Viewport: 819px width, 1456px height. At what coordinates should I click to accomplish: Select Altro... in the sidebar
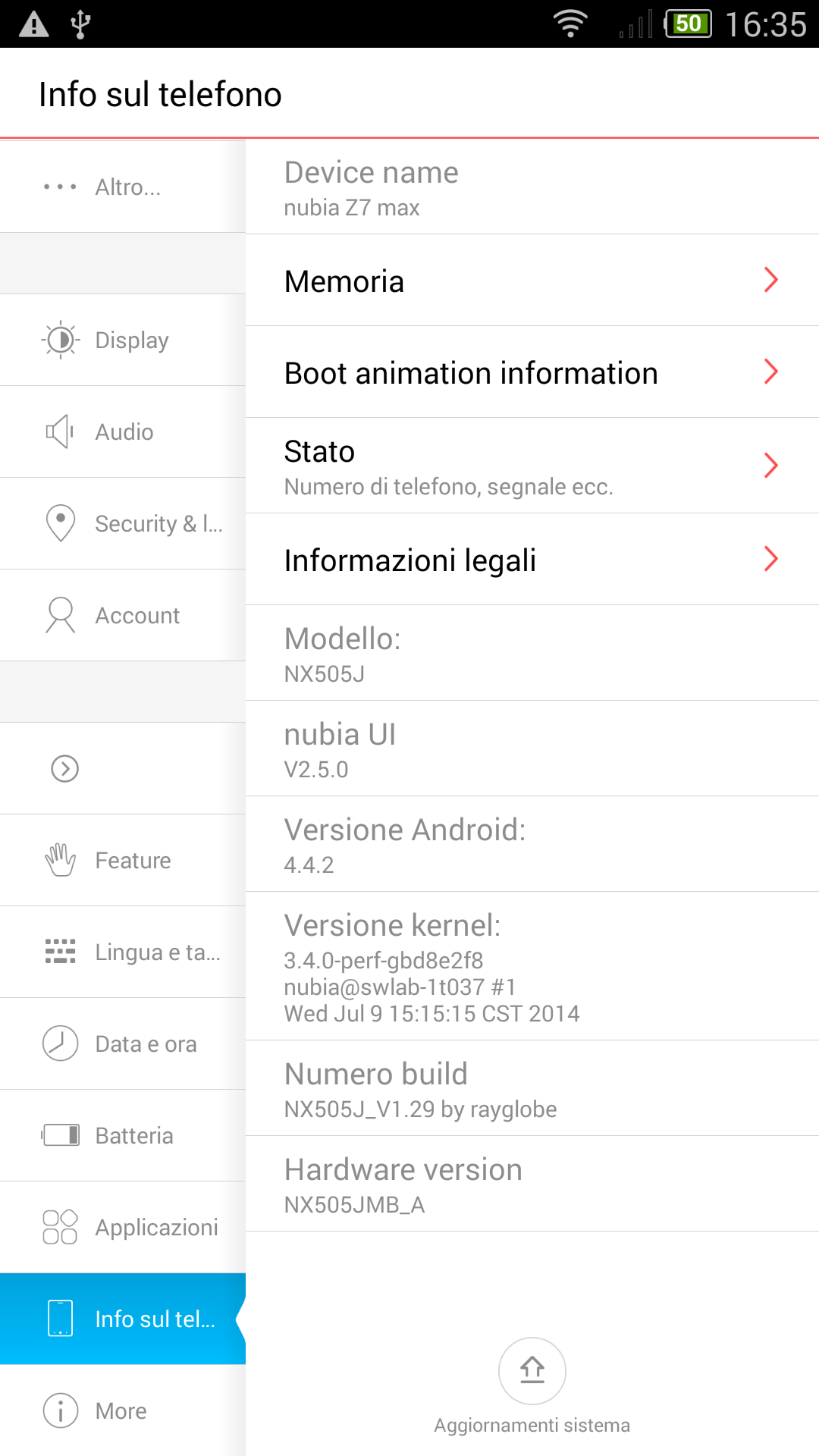click(x=123, y=187)
